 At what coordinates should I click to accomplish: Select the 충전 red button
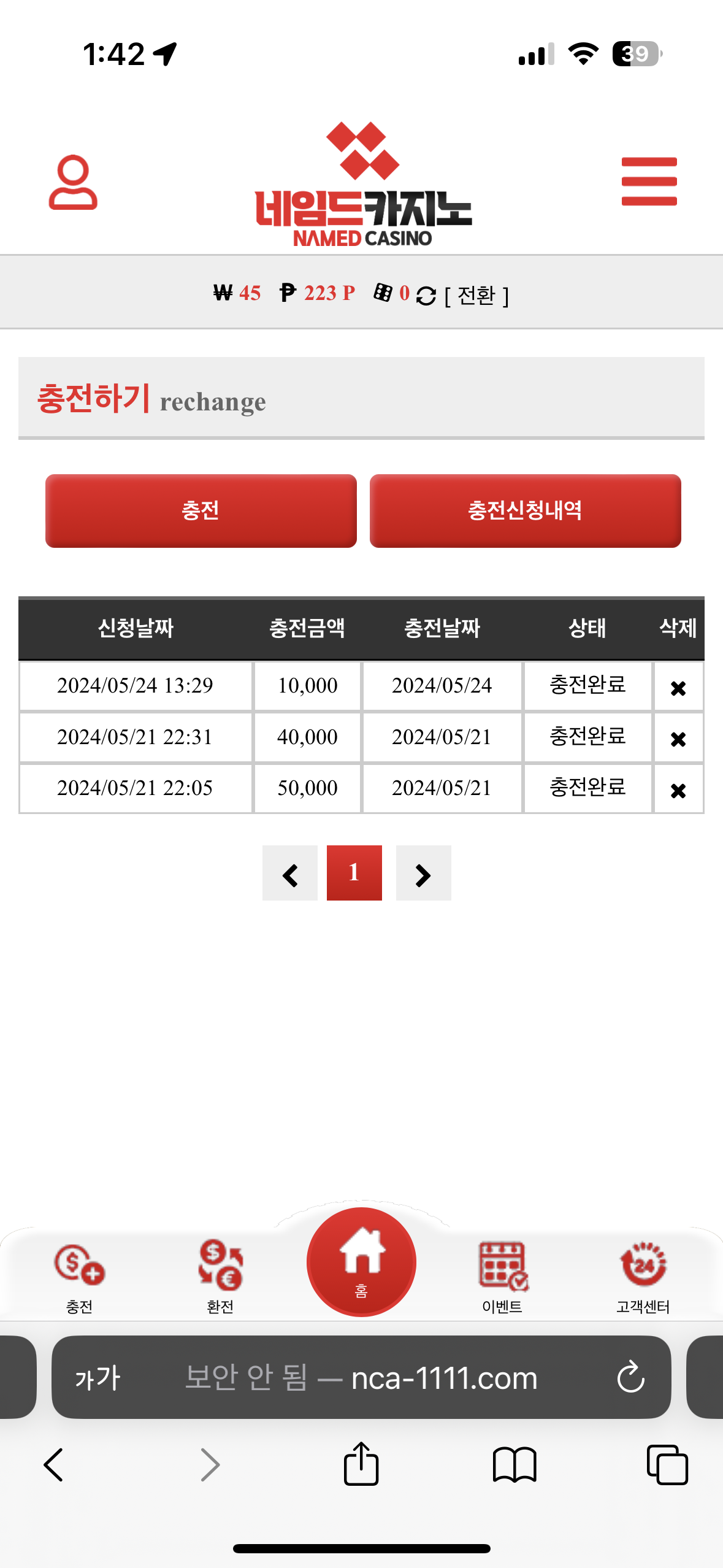pos(201,510)
